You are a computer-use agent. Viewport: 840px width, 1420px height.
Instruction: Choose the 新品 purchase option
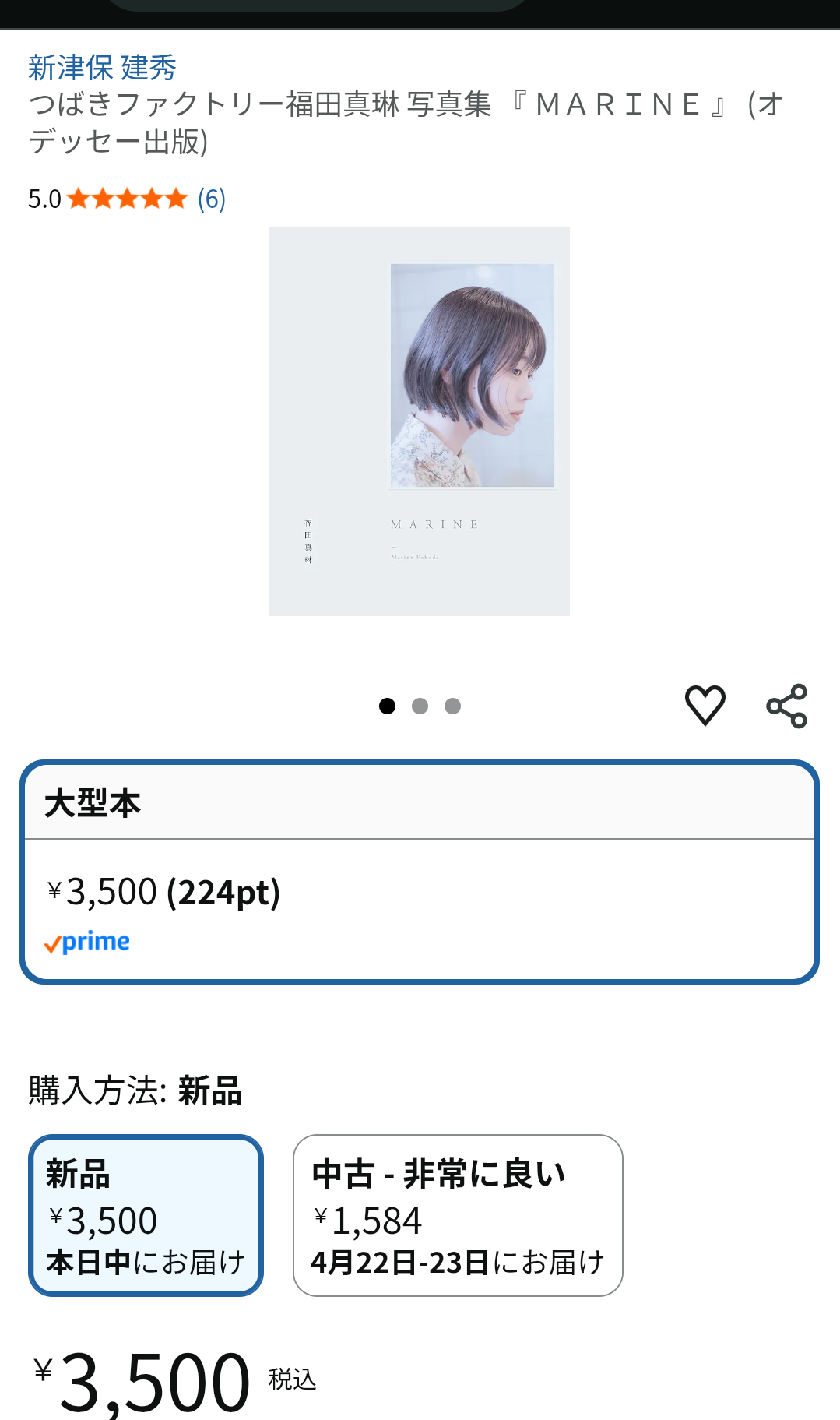146,1215
